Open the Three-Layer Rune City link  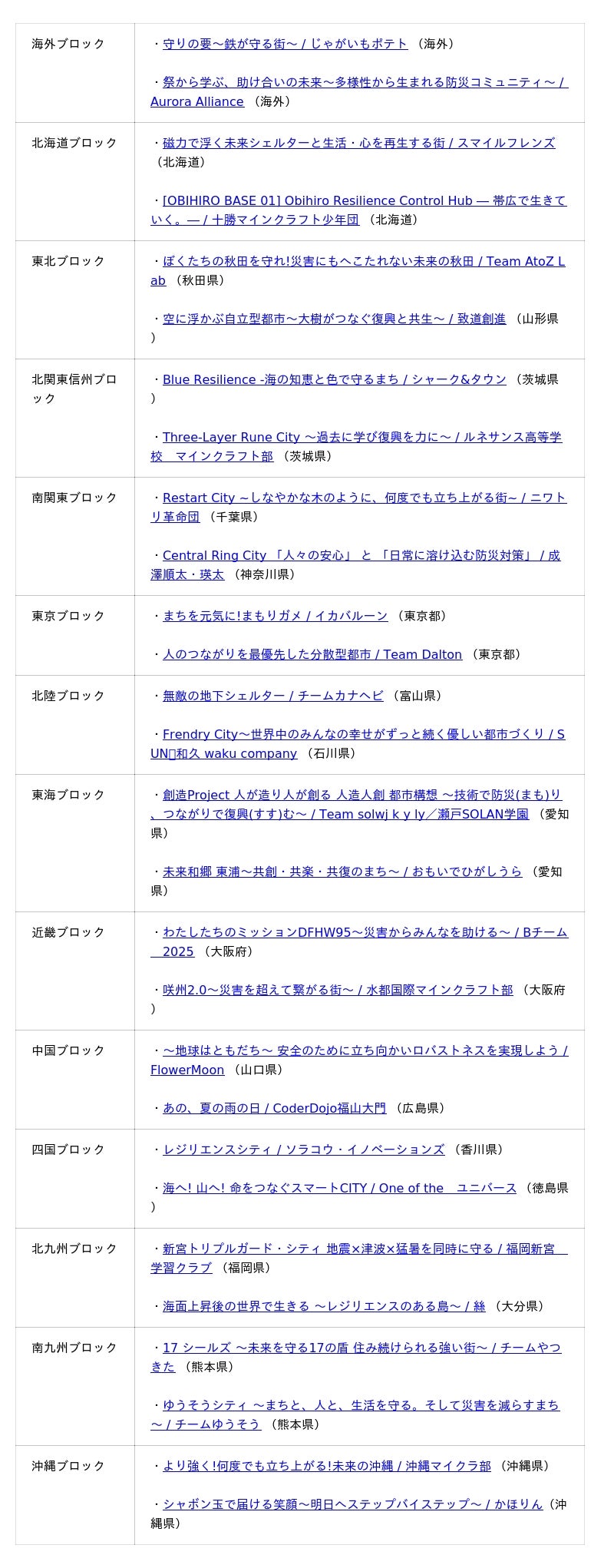pyautogui.click(x=361, y=437)
